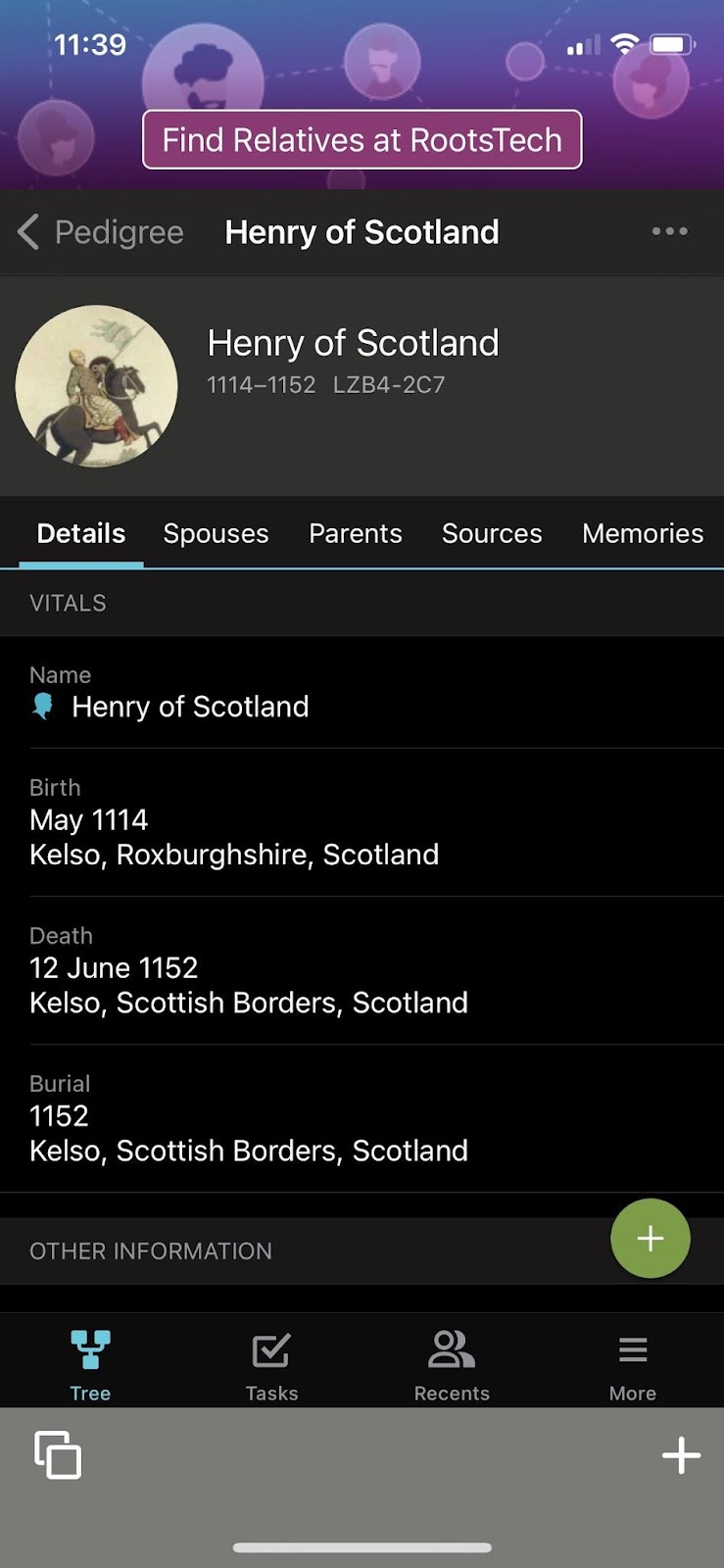Open the Recents tab
Image resolution: width=724 pixels, height=1568 pixels.
[452, 1366]
